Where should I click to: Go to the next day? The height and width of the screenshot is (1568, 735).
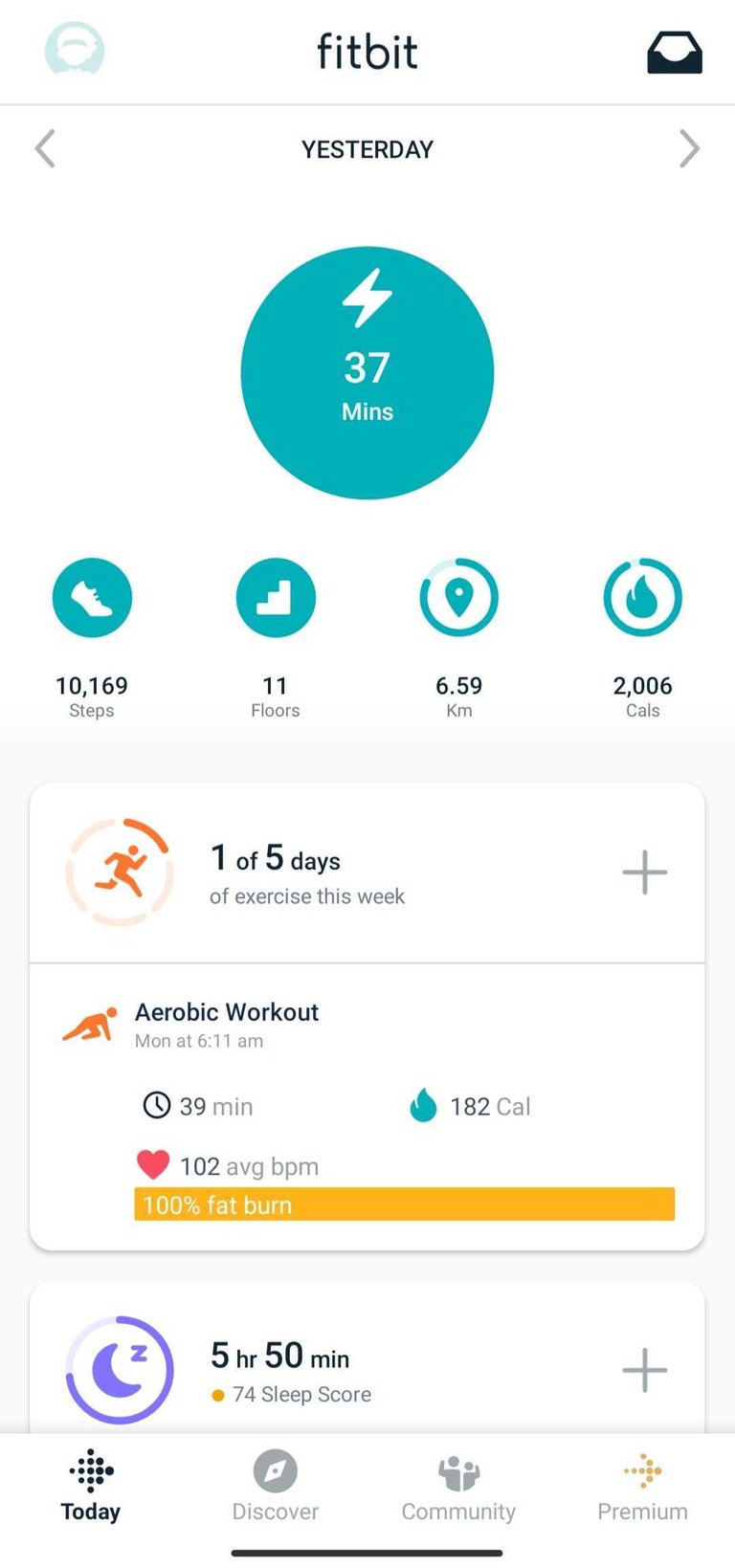[689, 149]
